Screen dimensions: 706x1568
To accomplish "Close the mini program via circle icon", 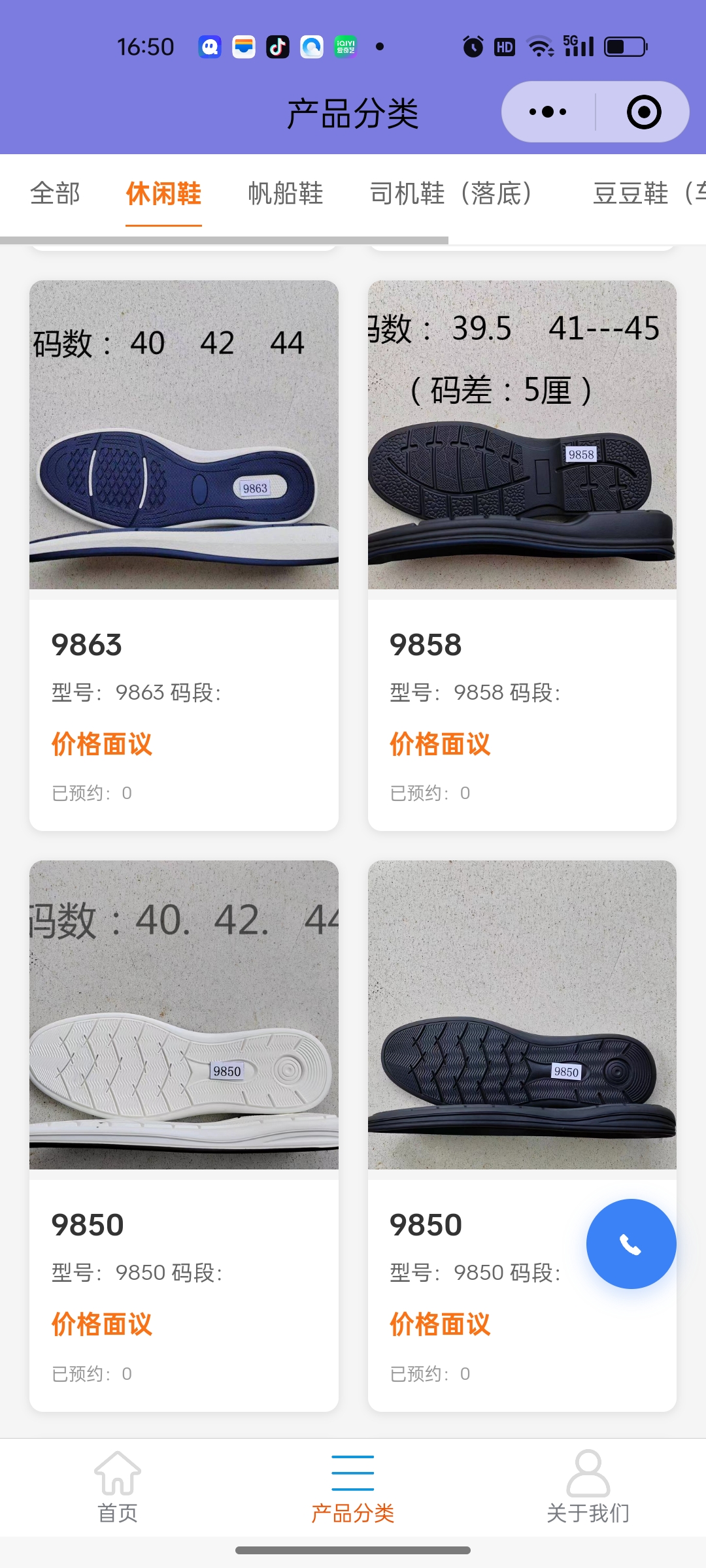I will click(643, 112).
